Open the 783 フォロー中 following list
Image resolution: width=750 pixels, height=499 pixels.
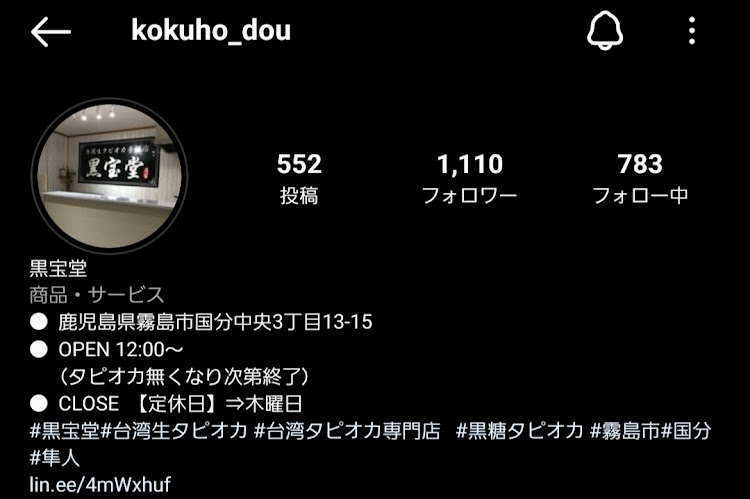click(x=640, y=178)
